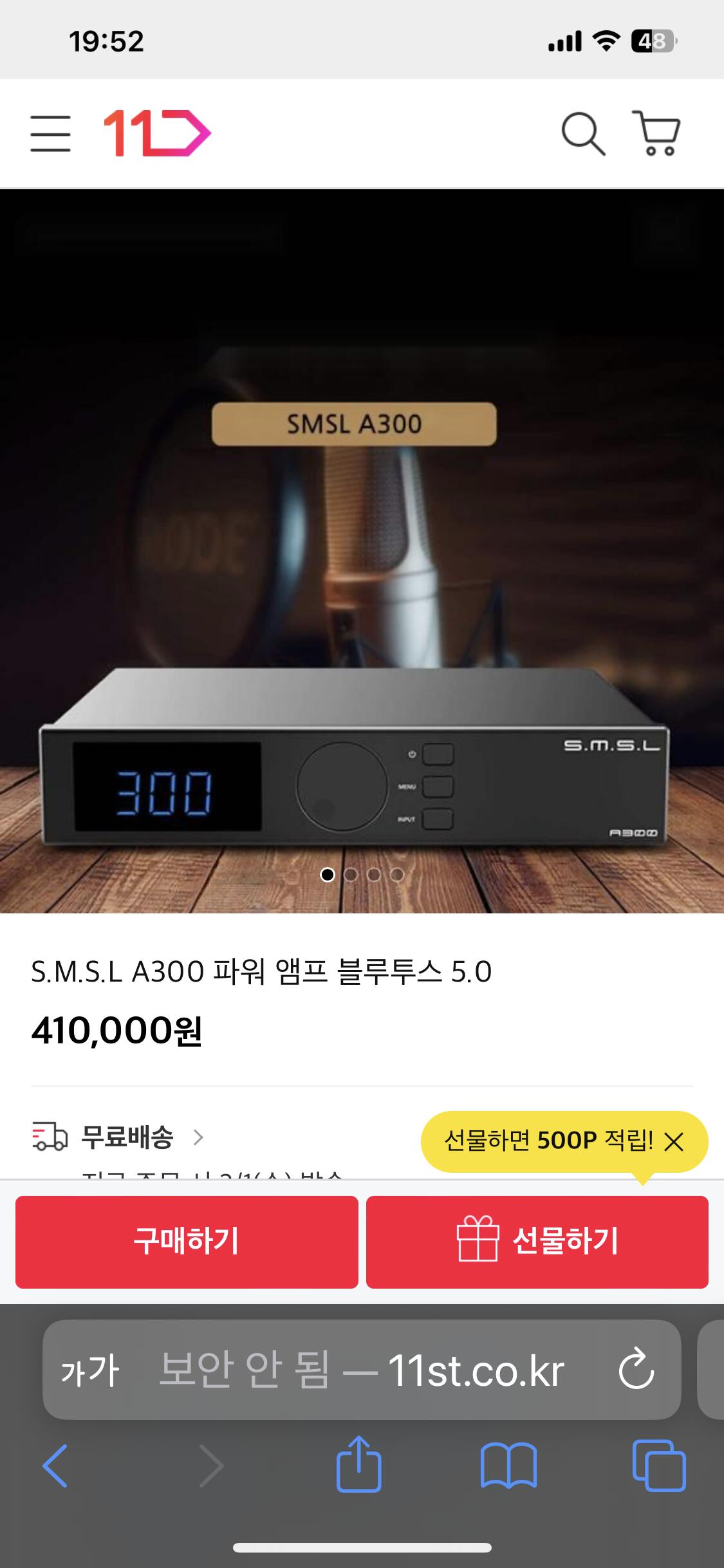Share this page

359,1464
